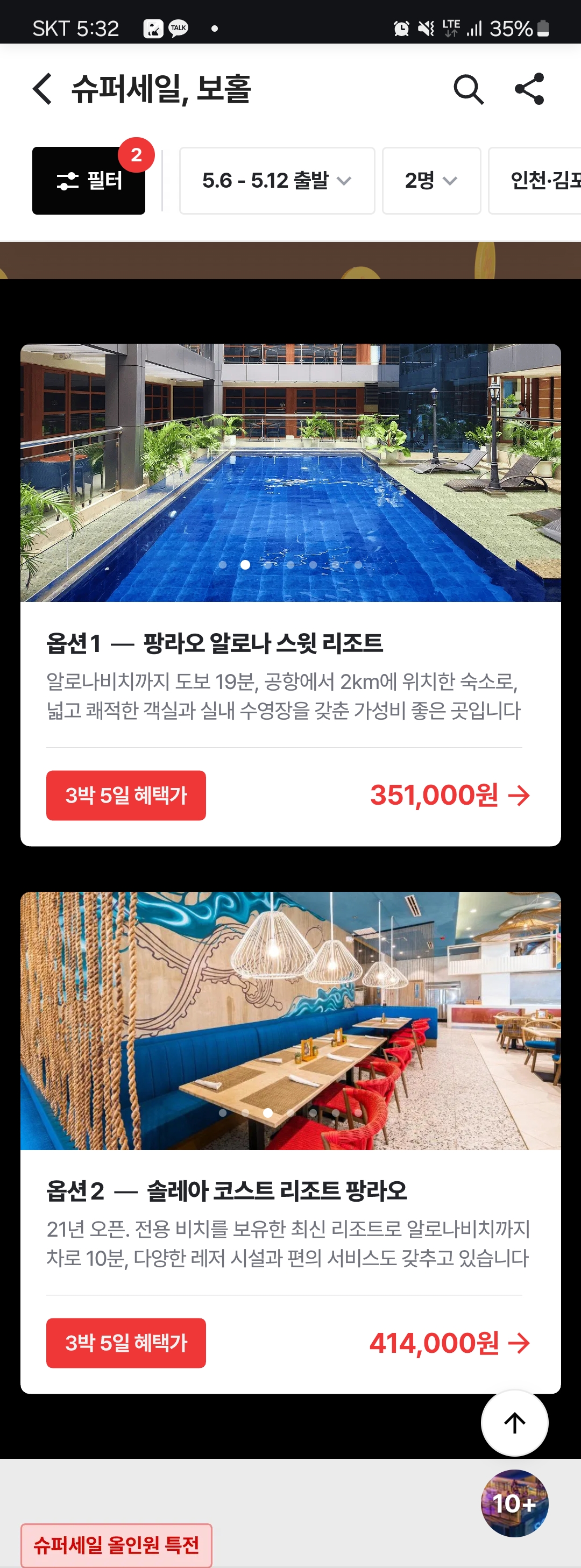The image size is (581, 1568).
Task: Open the 필터 button
Action: coord(89,181)
